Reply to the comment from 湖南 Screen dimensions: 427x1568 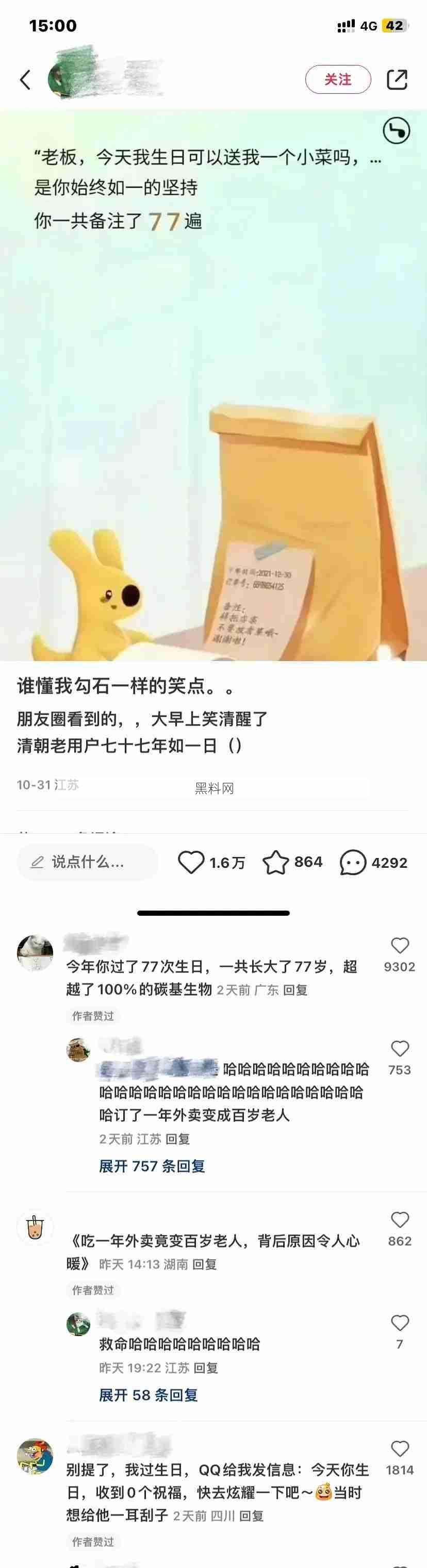tap(205, 1265)
